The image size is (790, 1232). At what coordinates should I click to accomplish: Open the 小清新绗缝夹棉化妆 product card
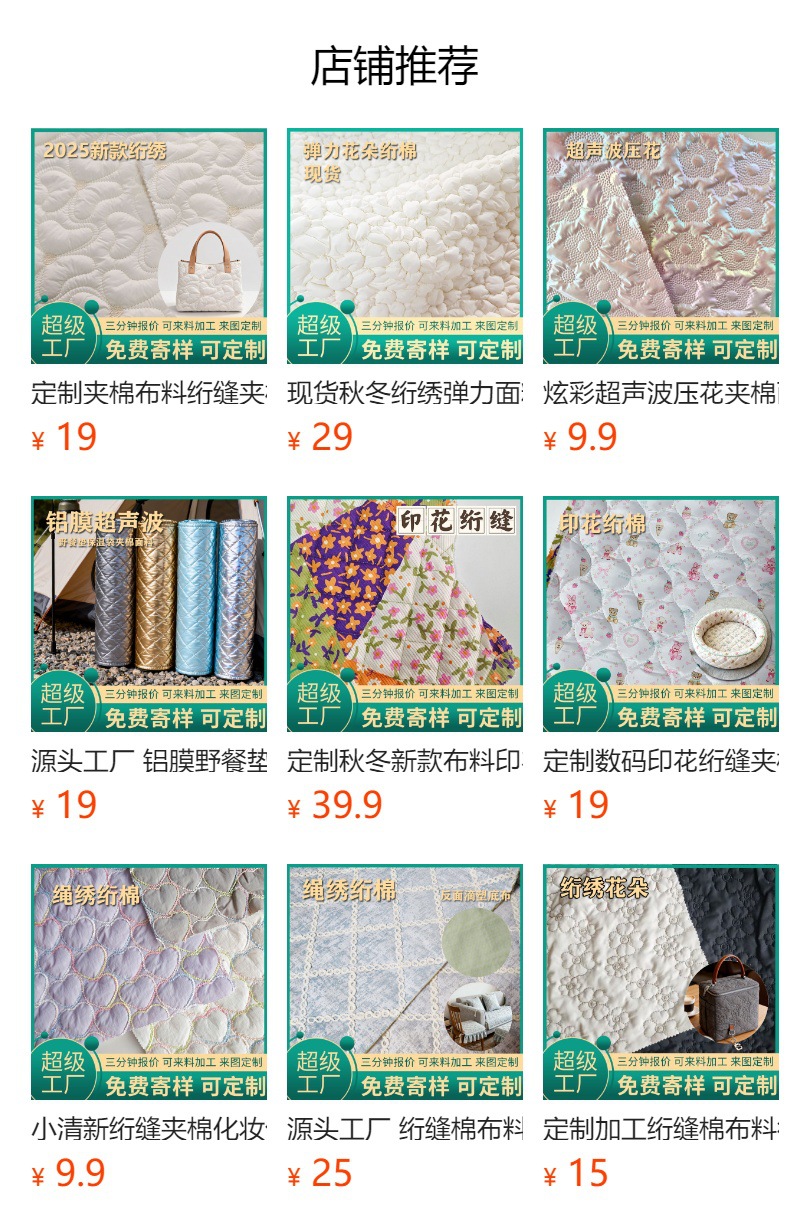[x=149, y=982]
